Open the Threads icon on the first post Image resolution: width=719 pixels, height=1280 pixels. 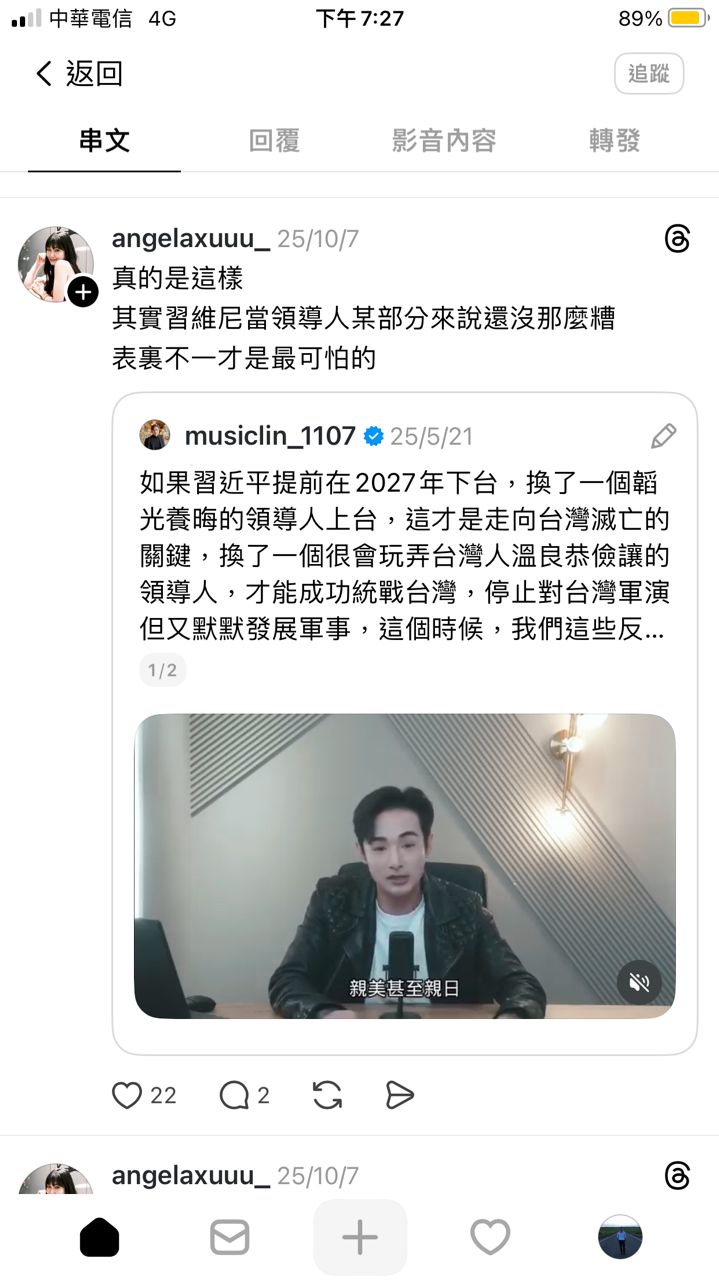[677, 239]
